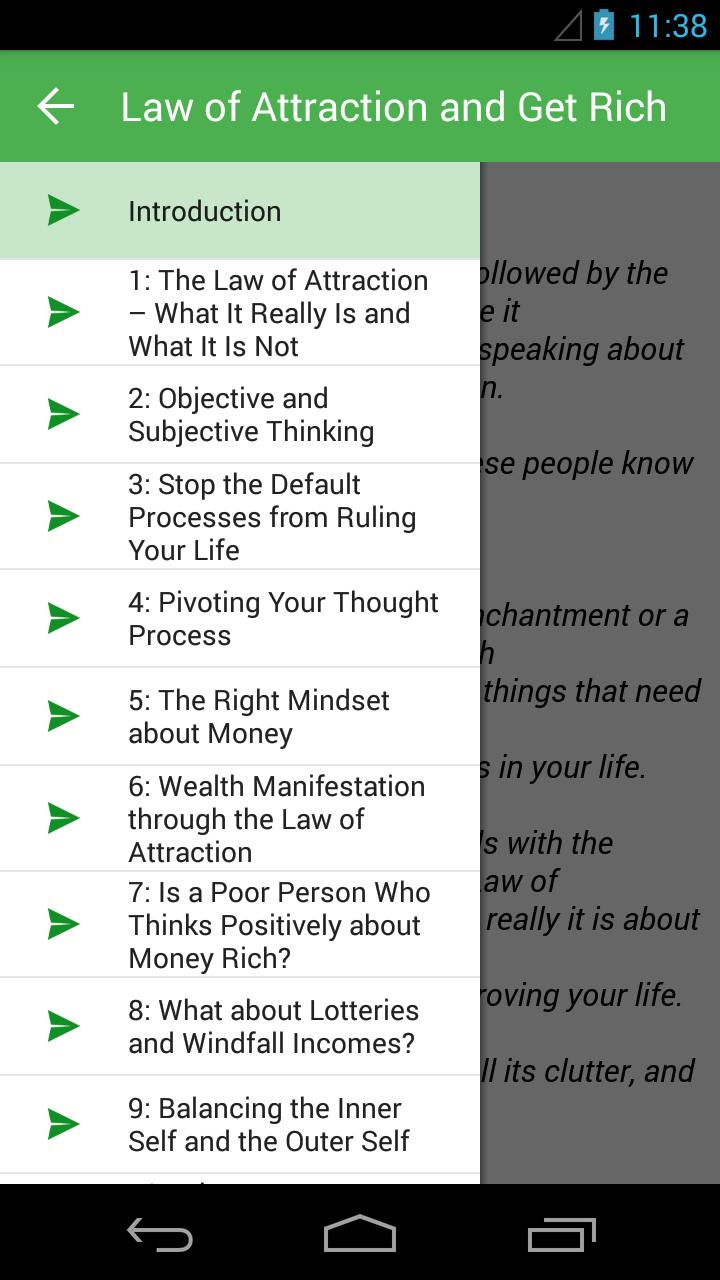Open chapter 4 Pivoting Your Thought Process
The width and height of the screenshot is (720, 1280).
point(282,618)
